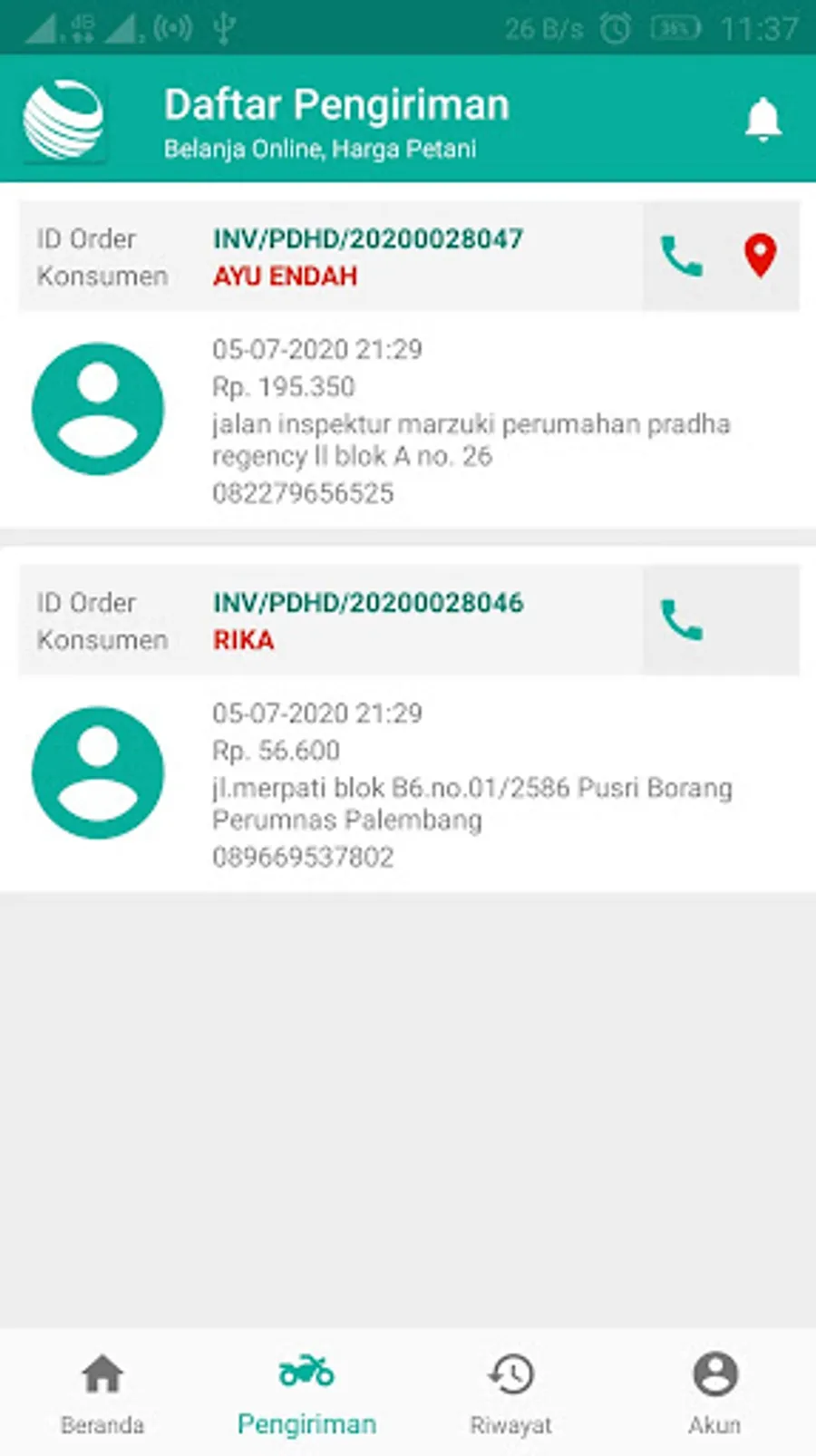Select phone number 082279656525 in AYU ENDAH's order
Screen dimensions: 816x1456
click(302, 493)
